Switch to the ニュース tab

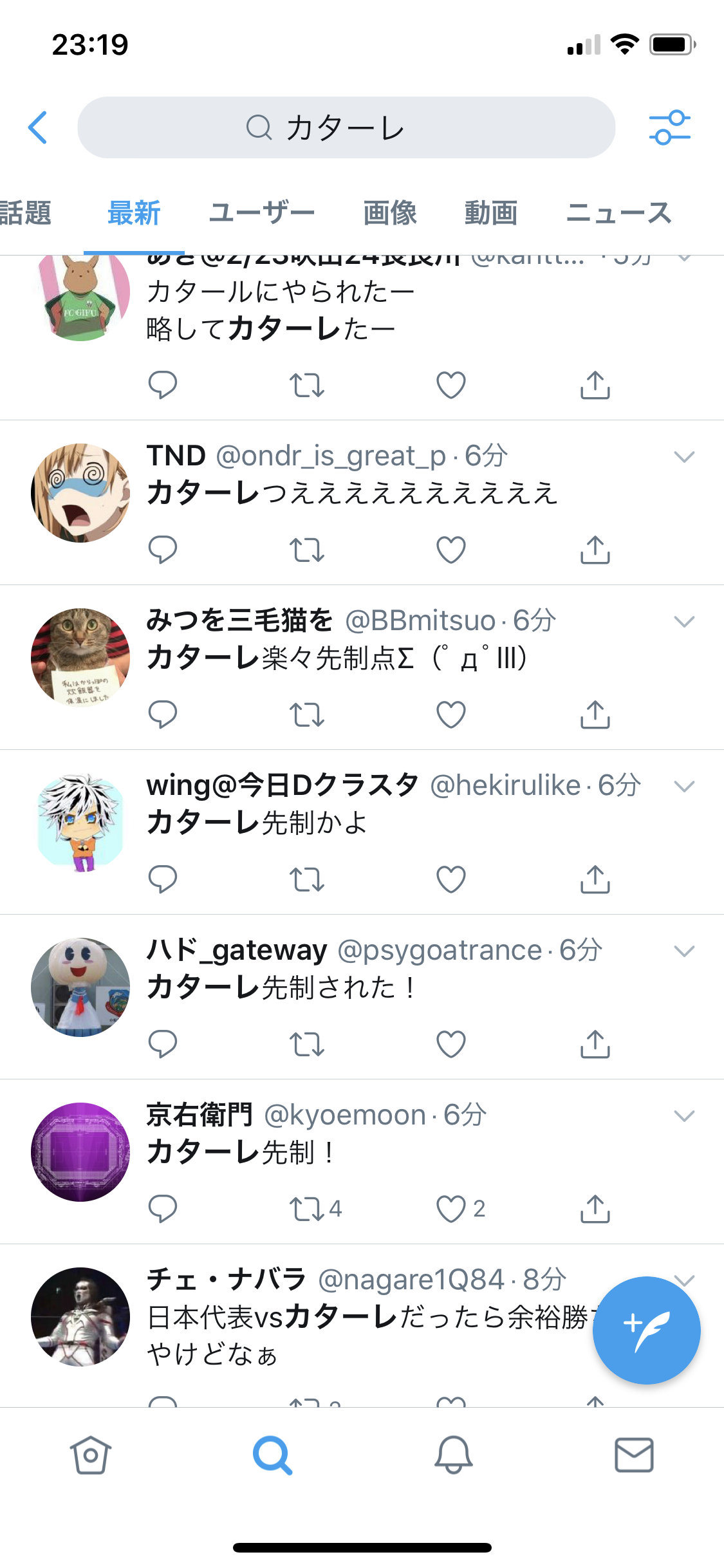618,213
